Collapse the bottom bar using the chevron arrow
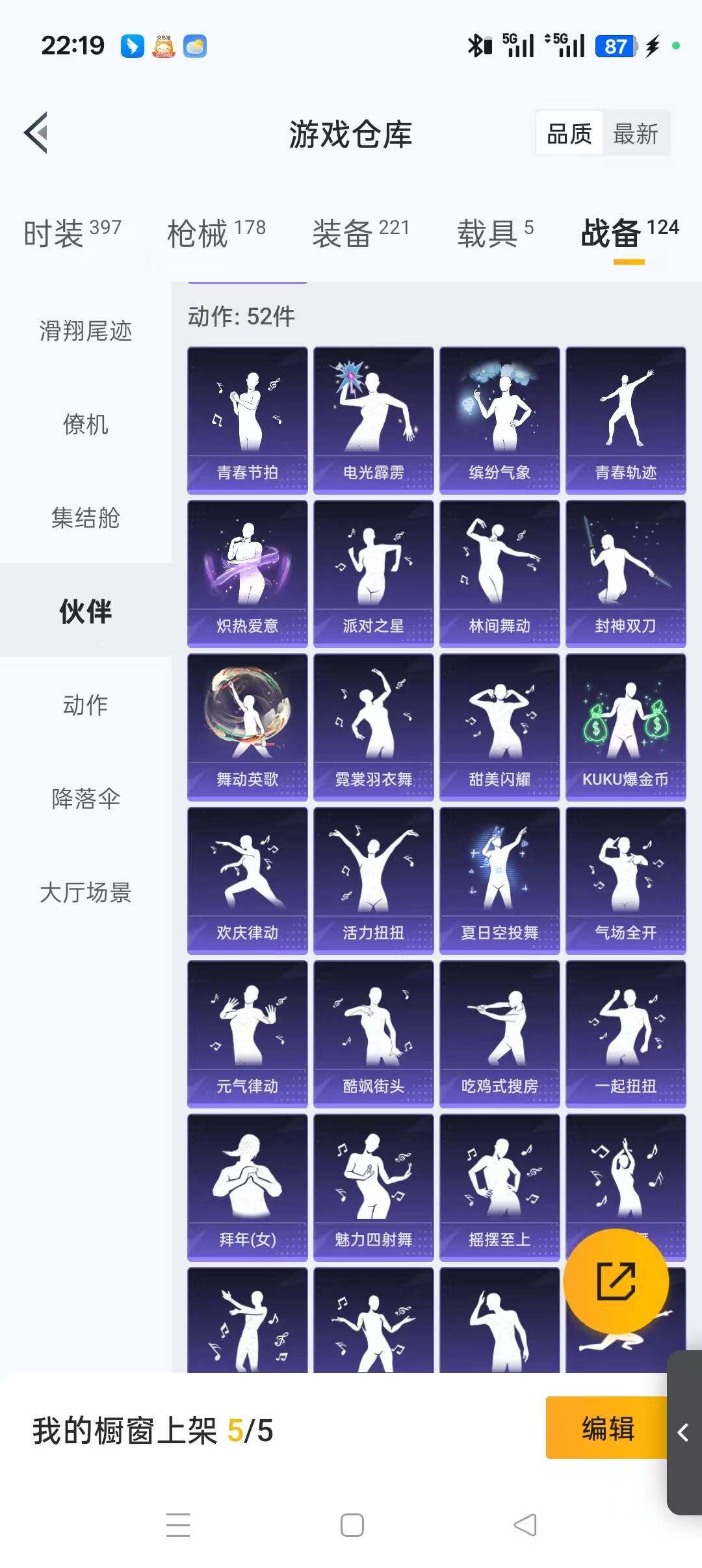 click(x=684, y=1433)
